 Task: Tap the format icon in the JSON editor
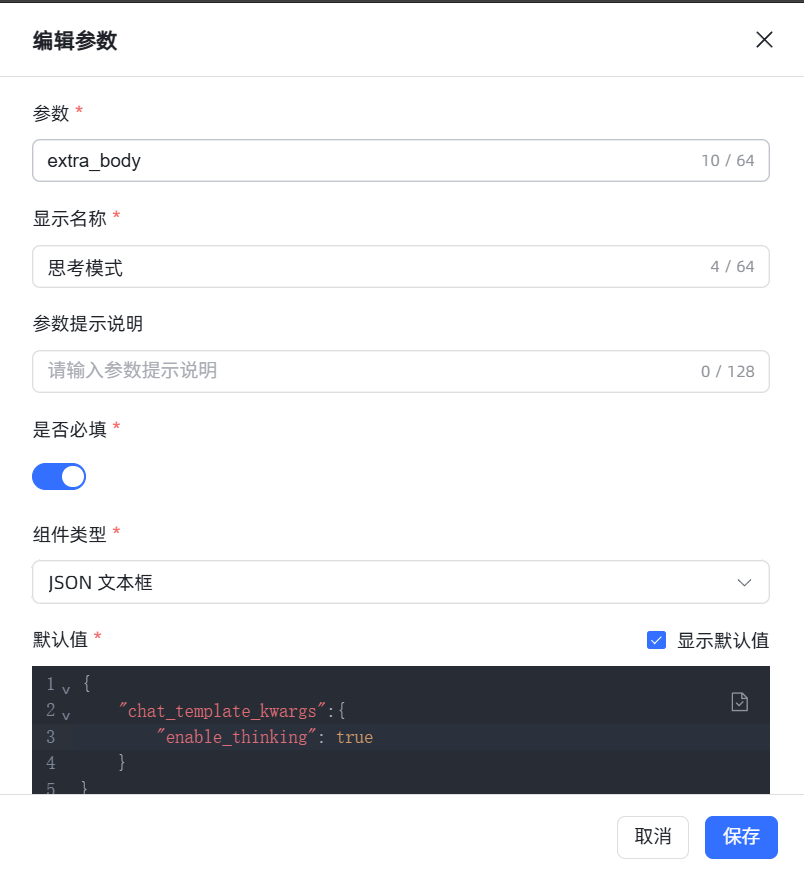click(x=739, y=702)
